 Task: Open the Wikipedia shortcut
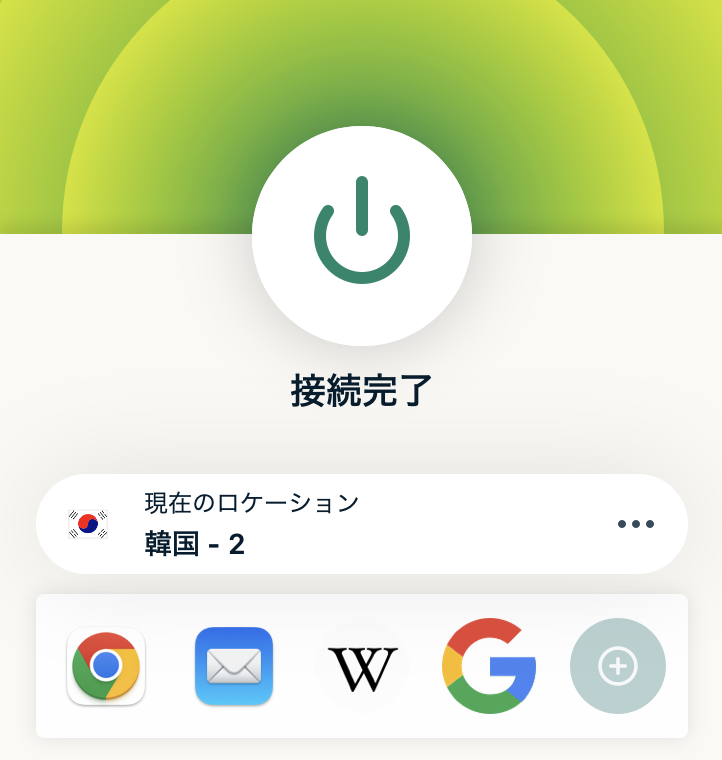coord(362,666)
